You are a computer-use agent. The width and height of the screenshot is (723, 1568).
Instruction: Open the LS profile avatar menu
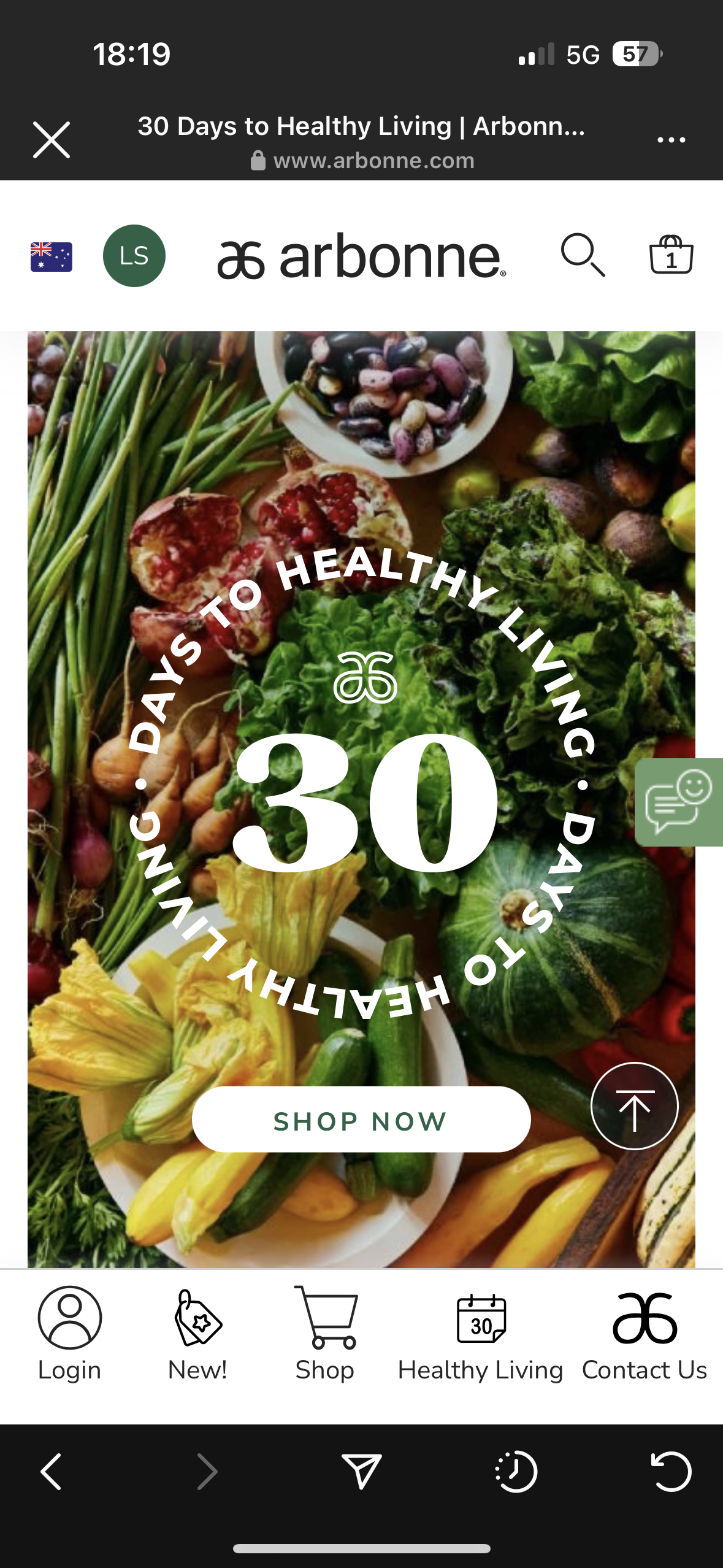[x=134, y=256]
